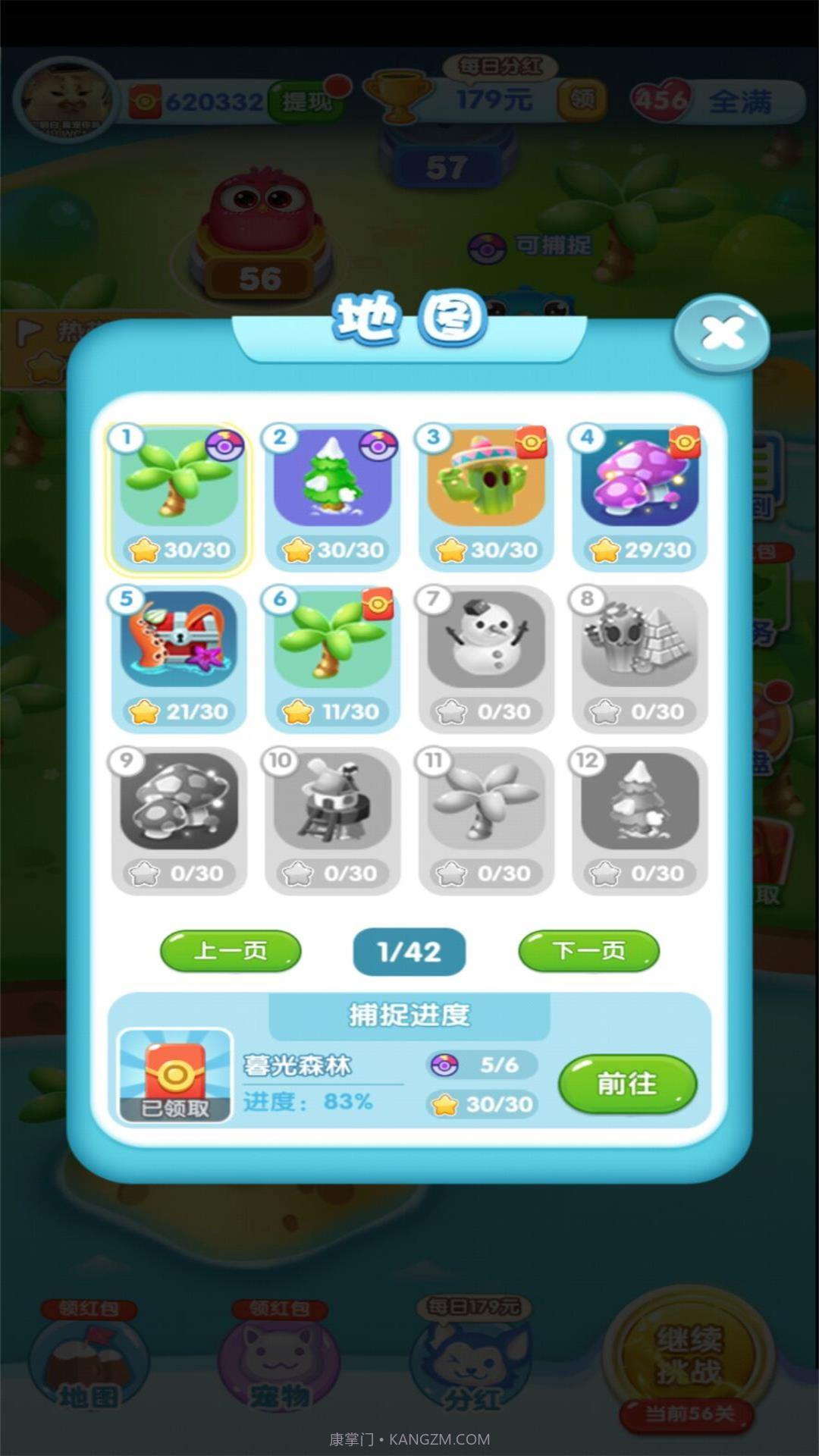Select level 1 palm tree map icon
Image resolution: width=819 pixels, height=1456 pixels.
pos(178,493)
